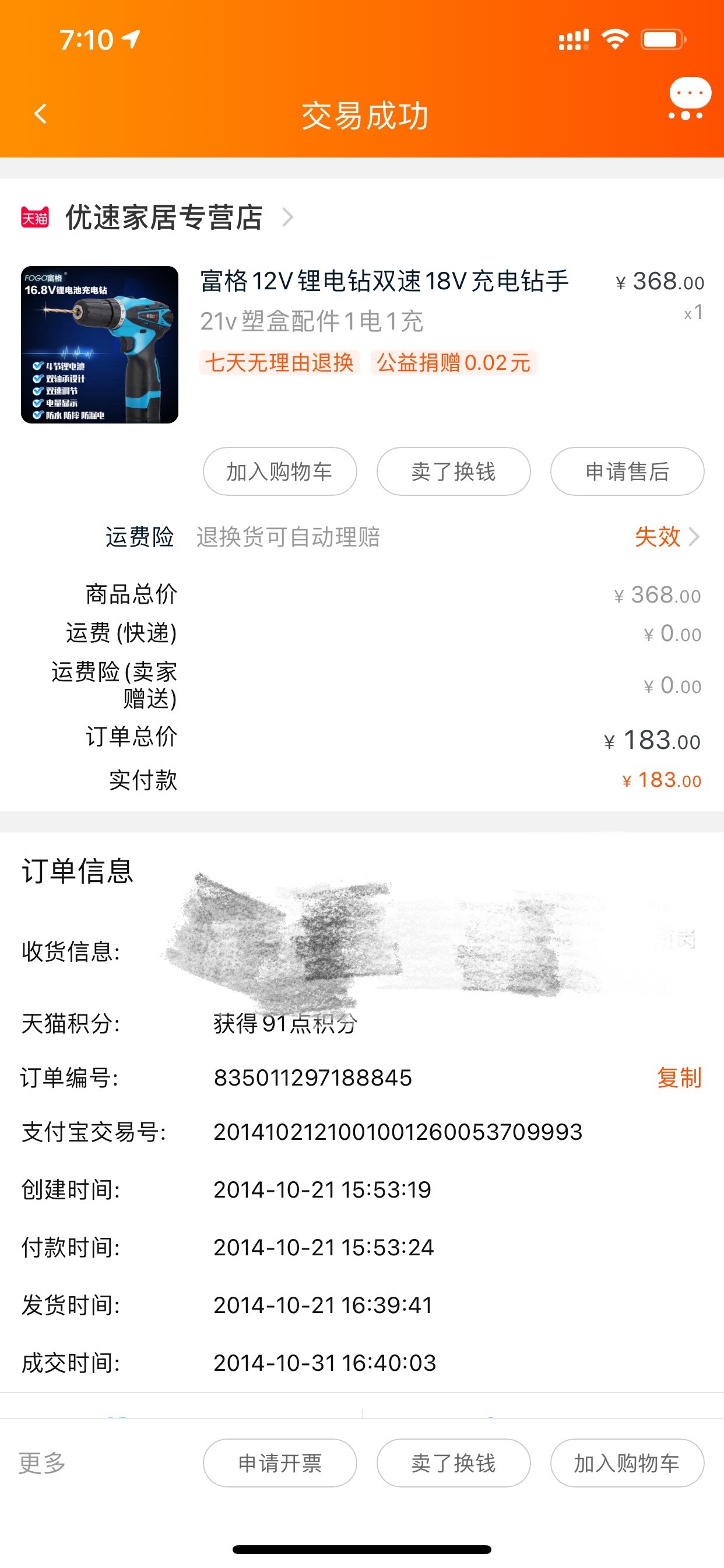Tap 加入购物车 in the bottom bar
The height and width of the screenshot is (1568, 724).
627,1462
